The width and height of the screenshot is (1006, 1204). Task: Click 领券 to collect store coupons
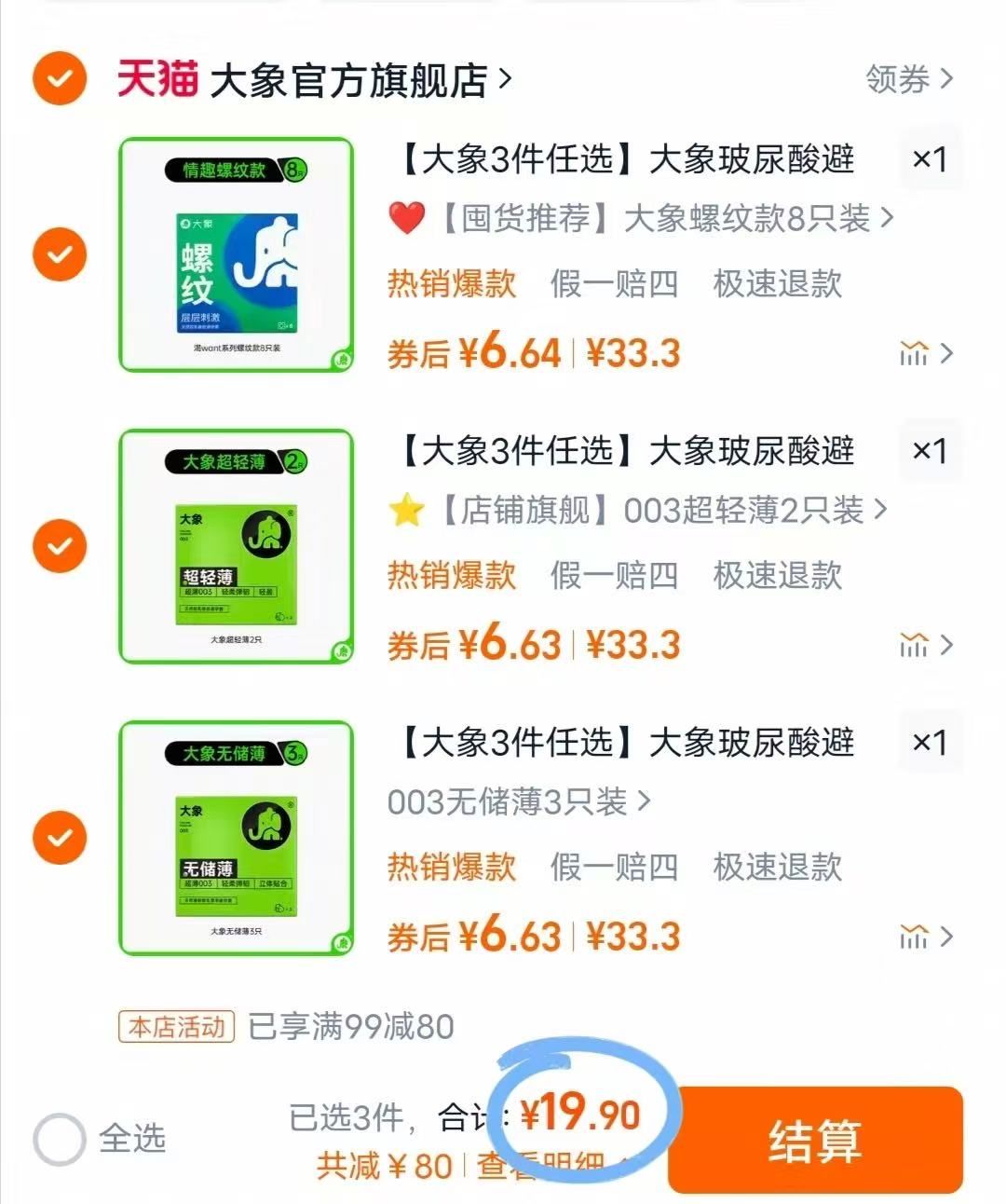895,80
